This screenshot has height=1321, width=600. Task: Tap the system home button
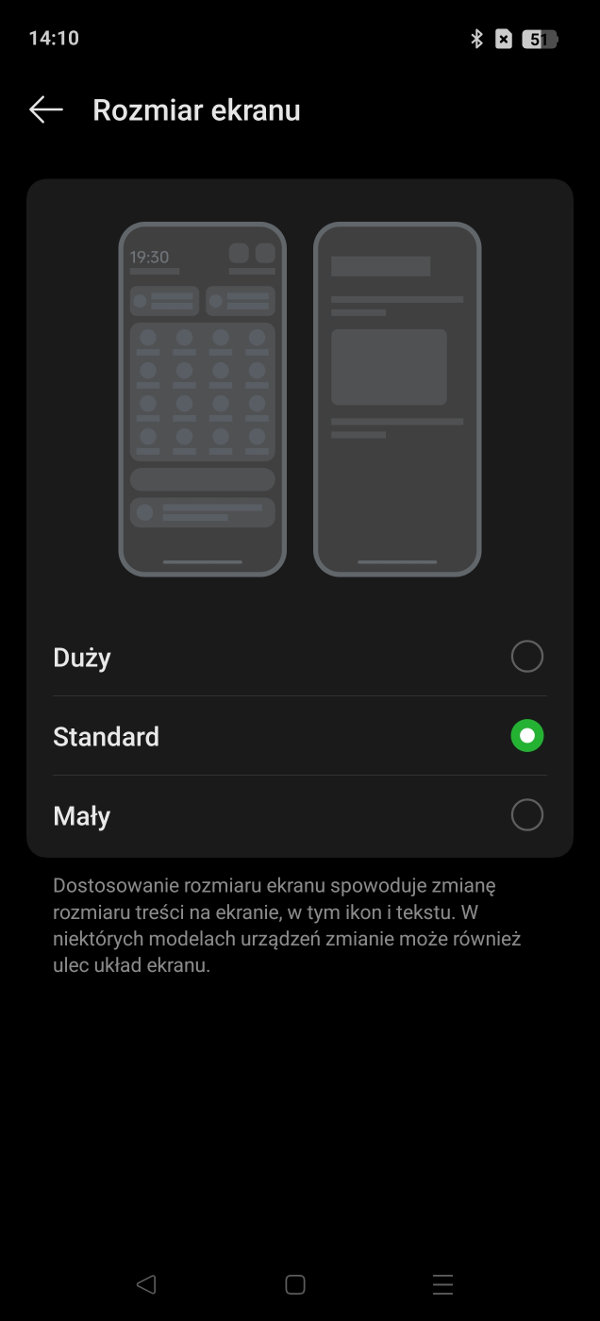coord(295,1285)
